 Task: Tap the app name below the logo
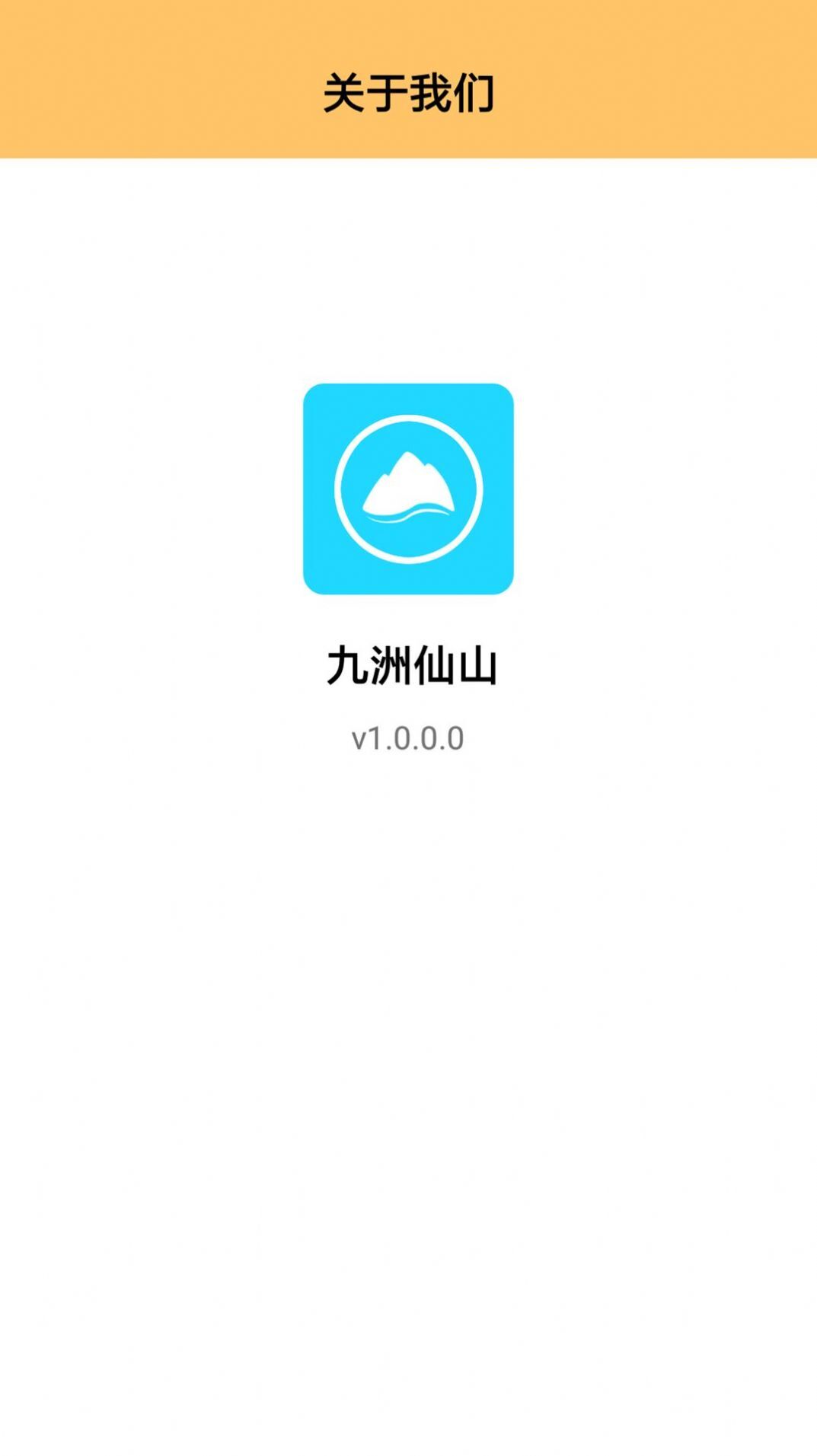coord(409,664)
